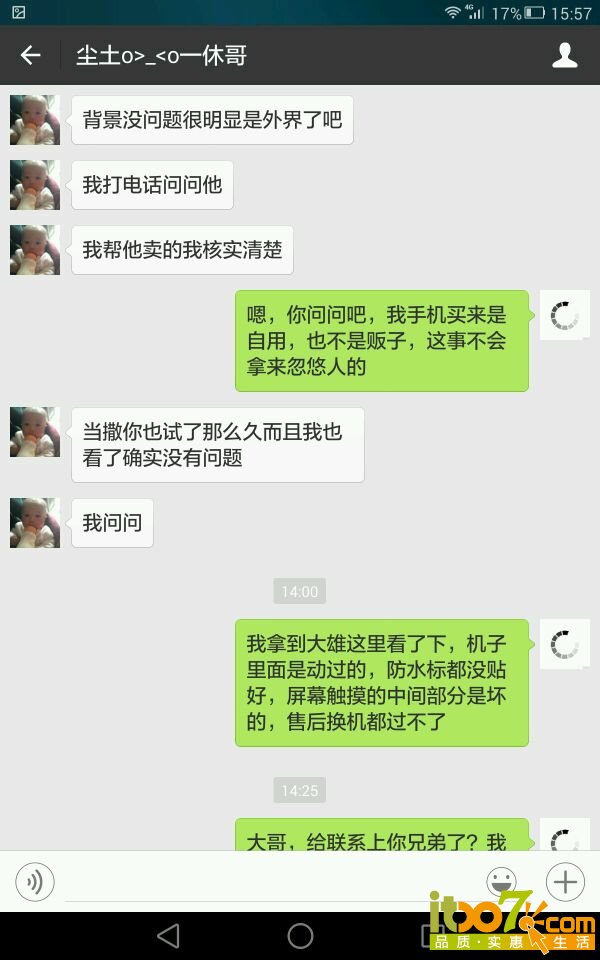Image resolution: width=600 pixels, height=960 pixels.
Task: Tap the message text field
Action: (270, 881)
